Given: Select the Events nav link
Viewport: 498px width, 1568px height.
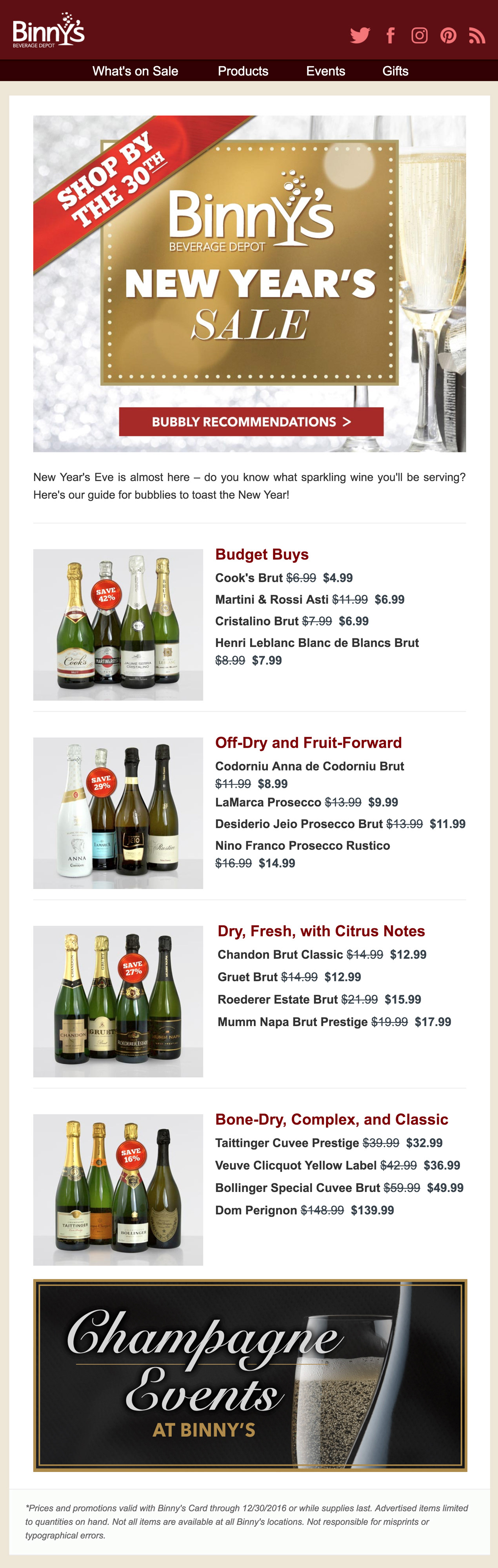Looking at the screenshot, I should pyautogui.click(x=326, y=71).
